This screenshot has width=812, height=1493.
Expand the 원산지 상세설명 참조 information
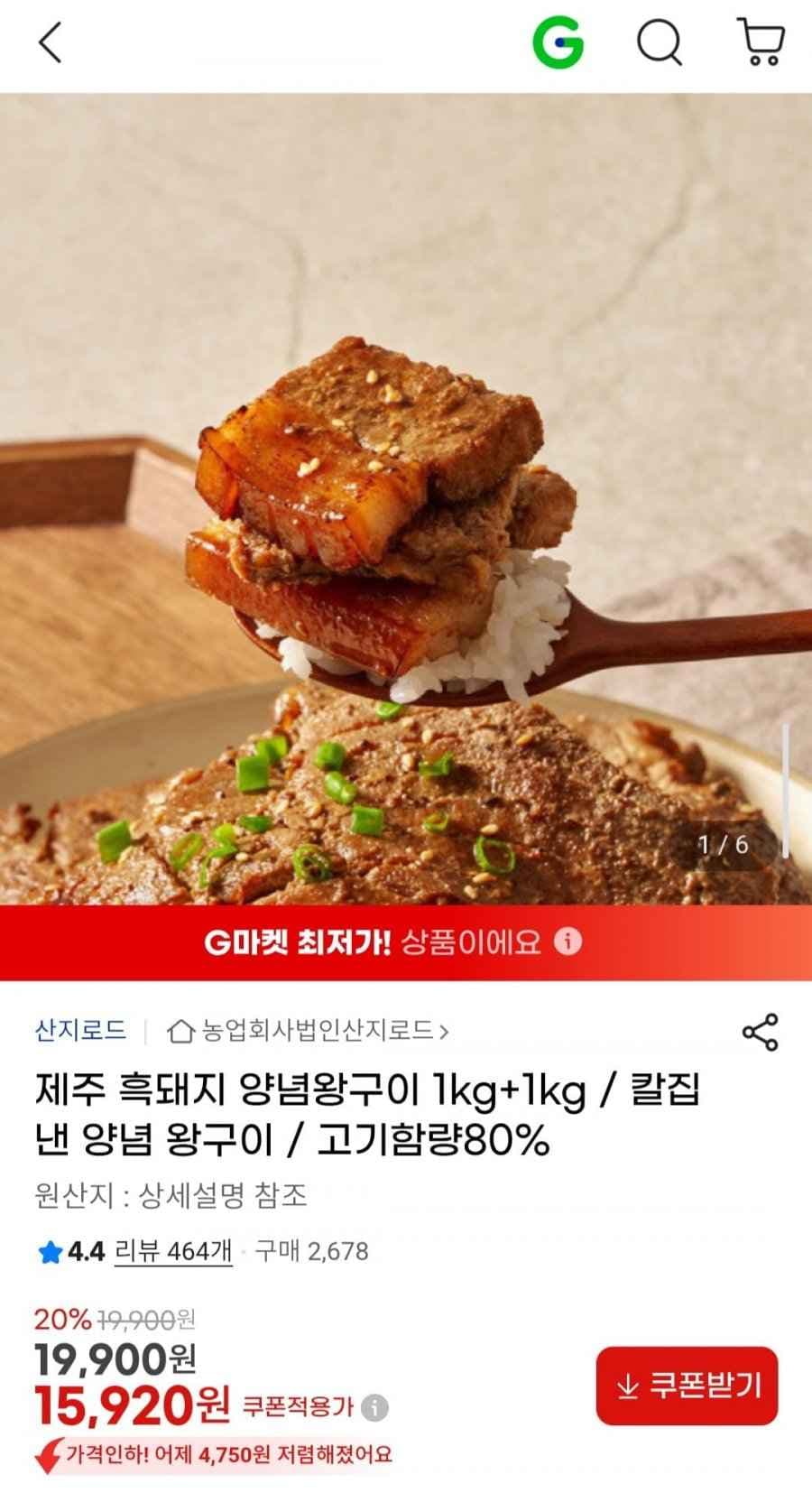(165, 1193)
